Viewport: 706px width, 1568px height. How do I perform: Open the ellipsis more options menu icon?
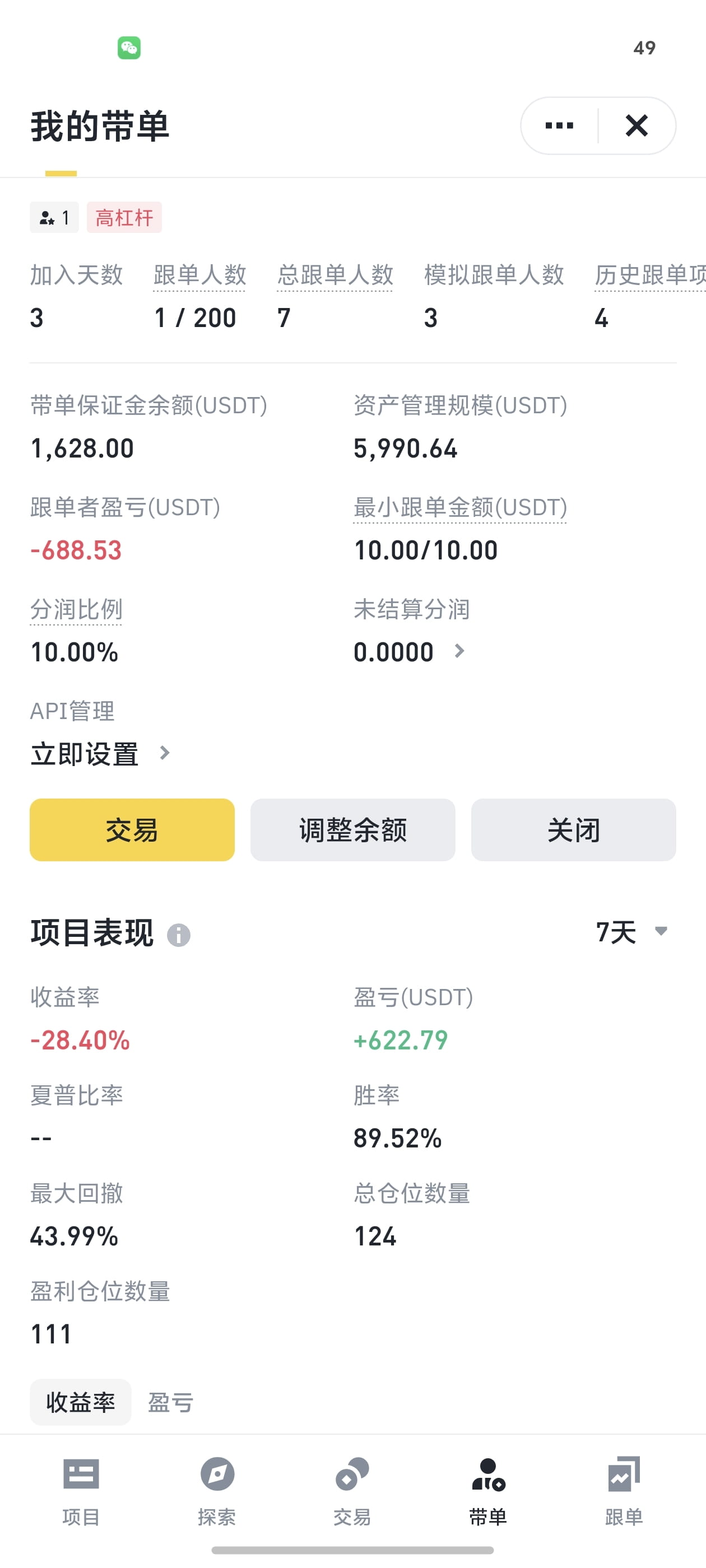point(559,125)
